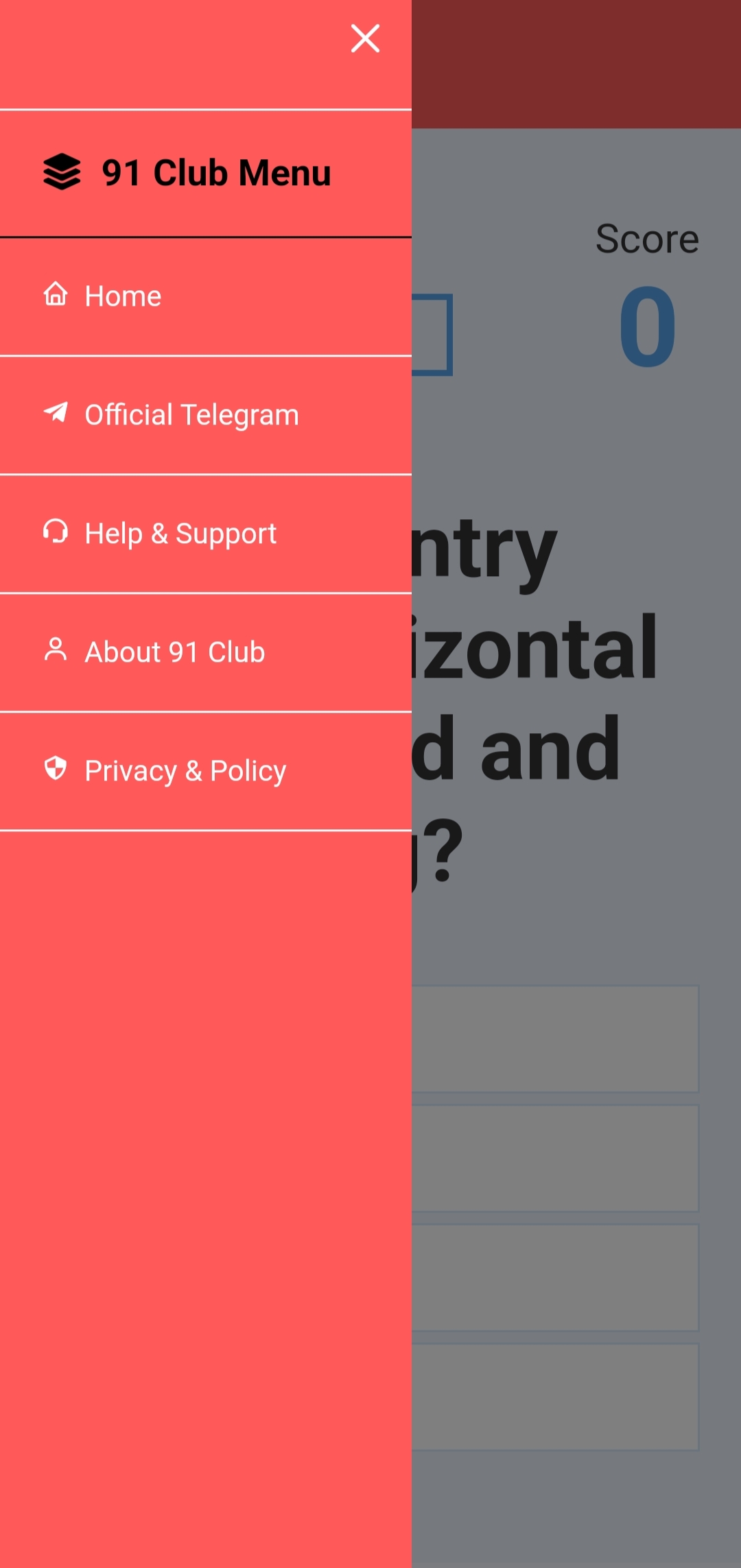Image resolution: width=741 pixels, height=1568 pixels.
Task: Select the person icon next to About
Action: click(56, 651)
